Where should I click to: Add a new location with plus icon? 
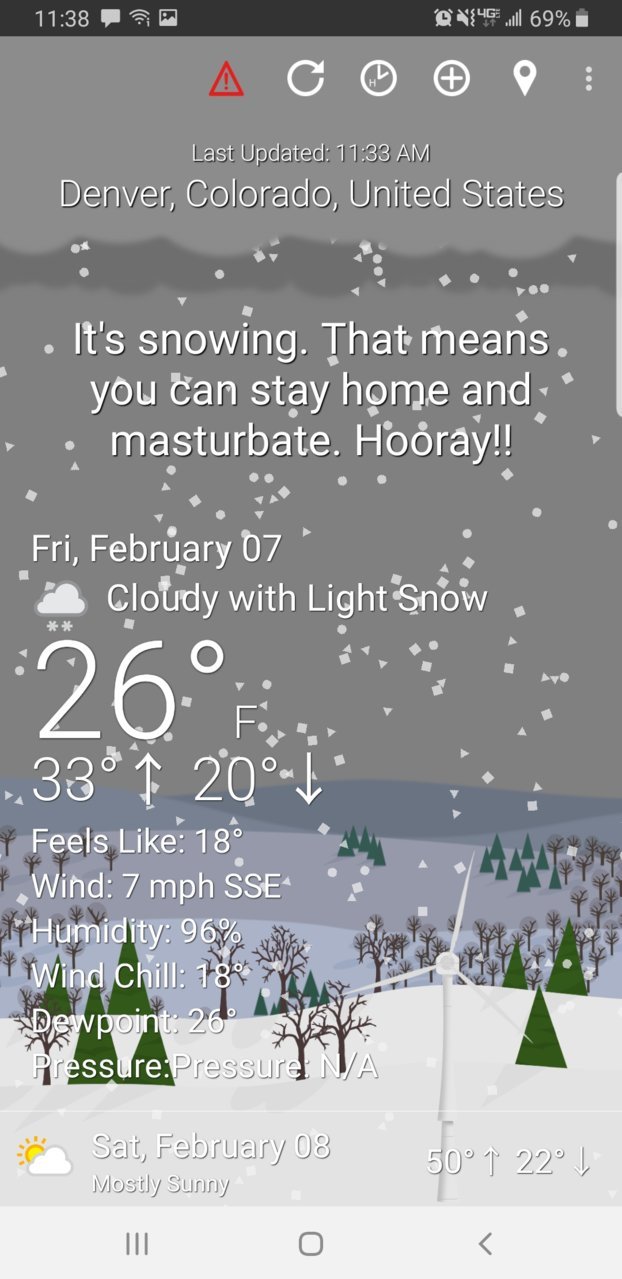(451, 78)
